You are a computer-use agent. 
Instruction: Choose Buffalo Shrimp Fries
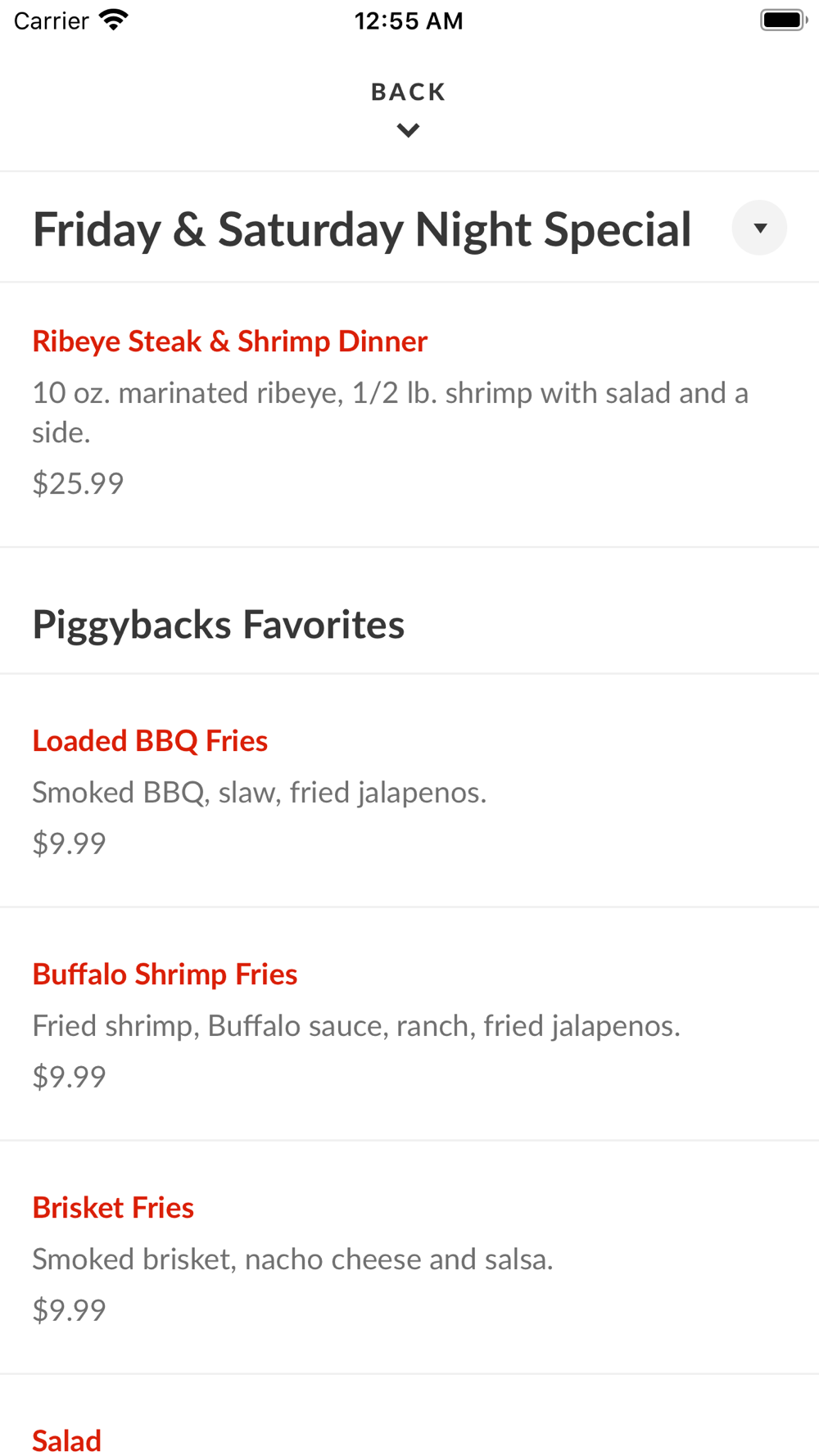click(409, 1024)
